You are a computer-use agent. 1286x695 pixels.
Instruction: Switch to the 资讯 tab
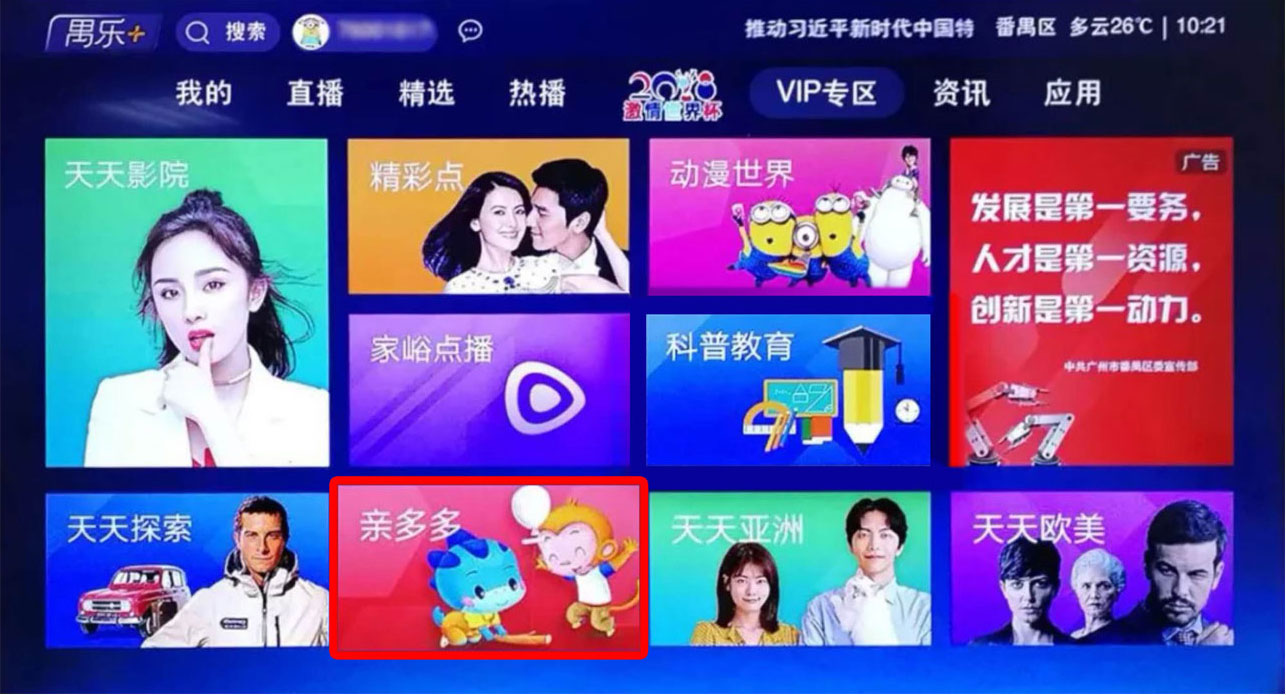(961, 94)
